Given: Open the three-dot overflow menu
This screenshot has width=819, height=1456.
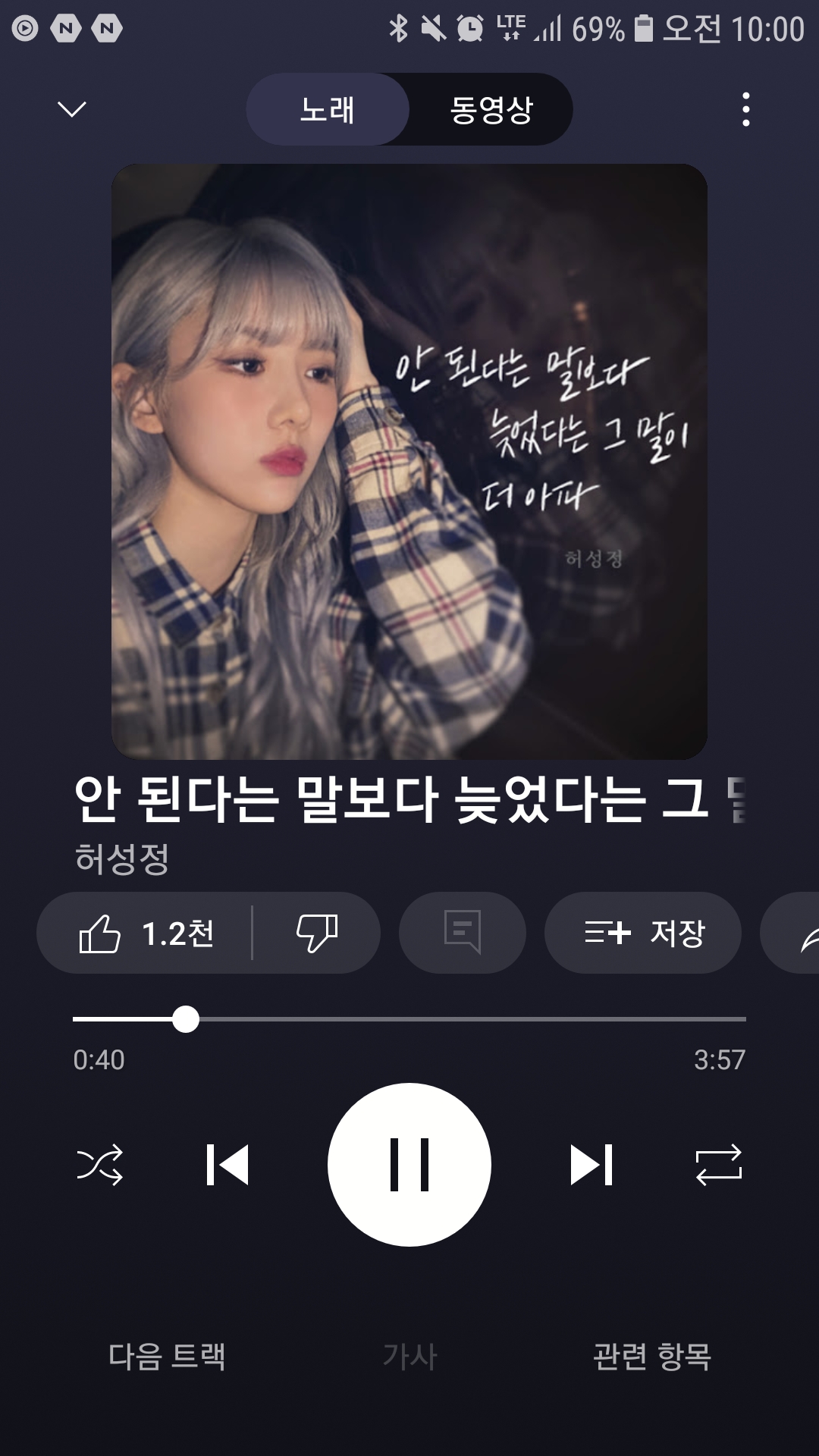Looking at the screenshot, I should (x=746, y=109).
